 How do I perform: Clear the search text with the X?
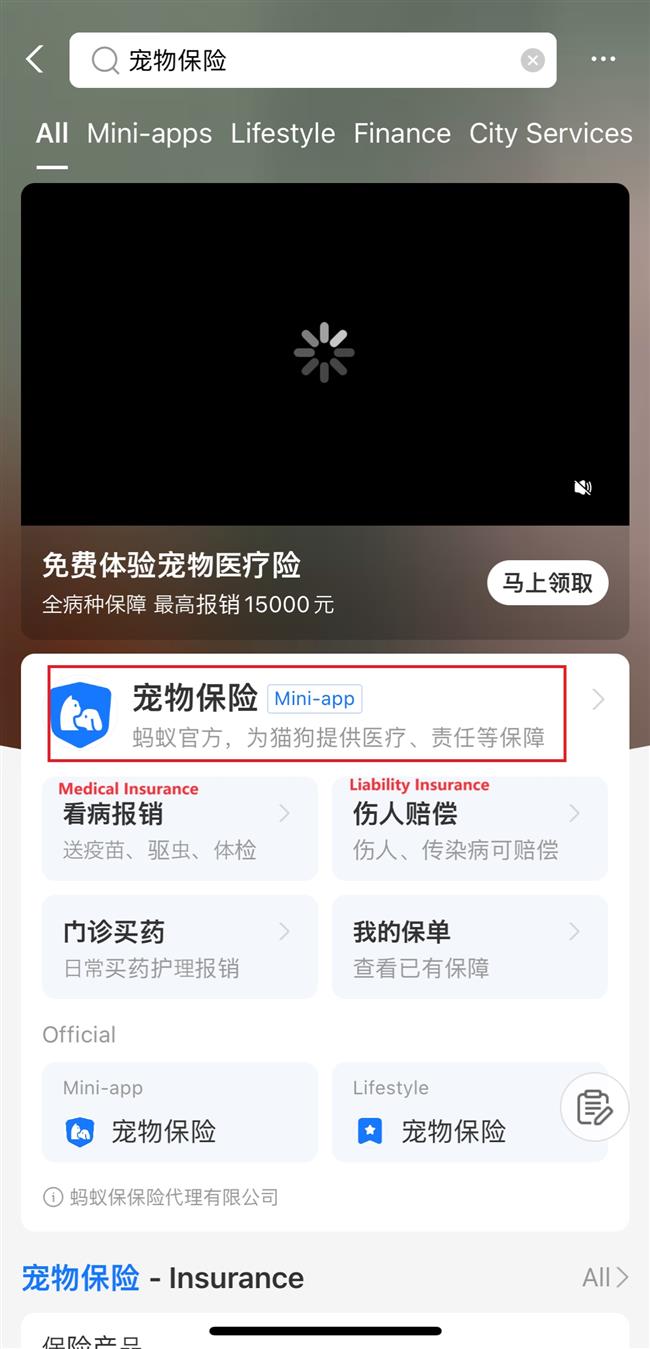[x=533, y=61]
